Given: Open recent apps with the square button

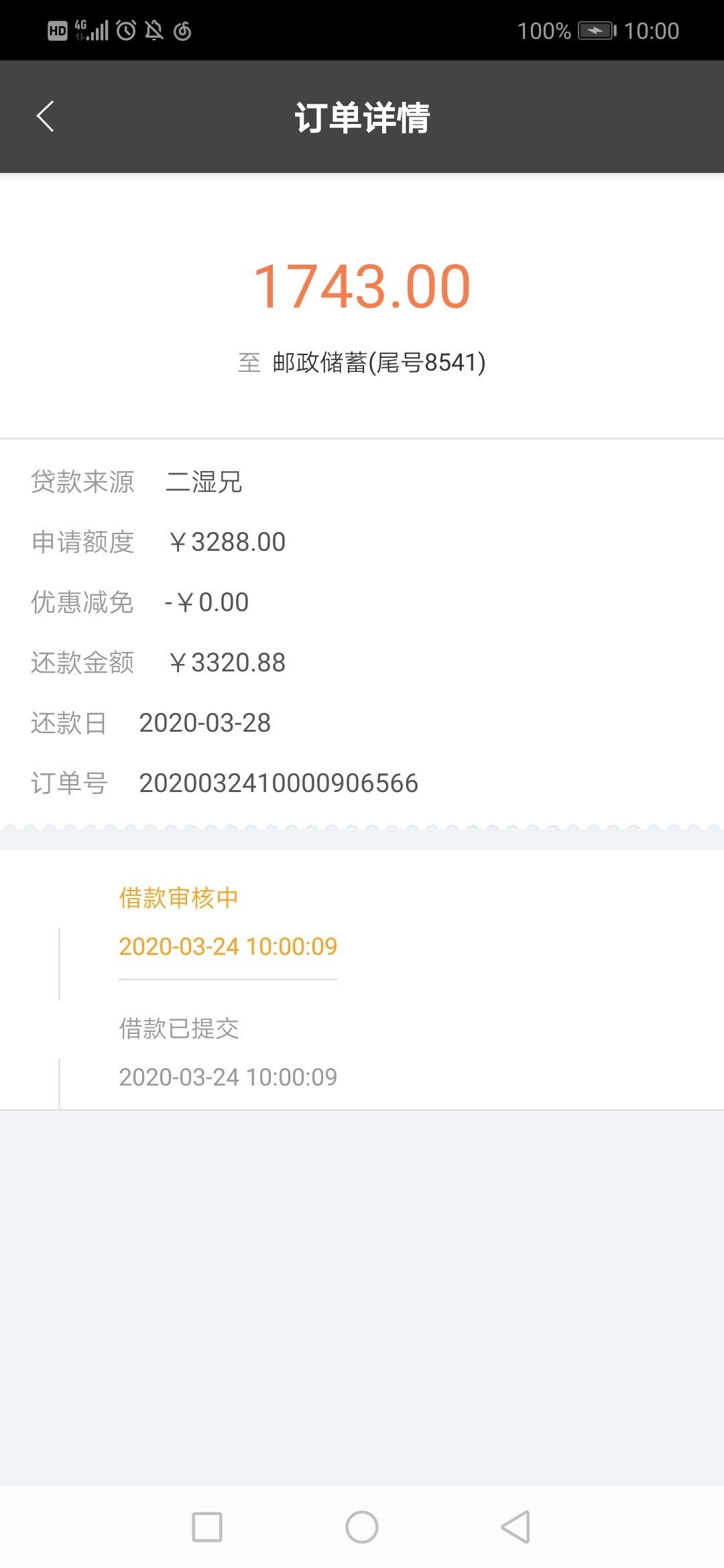Looking at the screenshot, I should pyautogui.click(x=207, y=1527).
